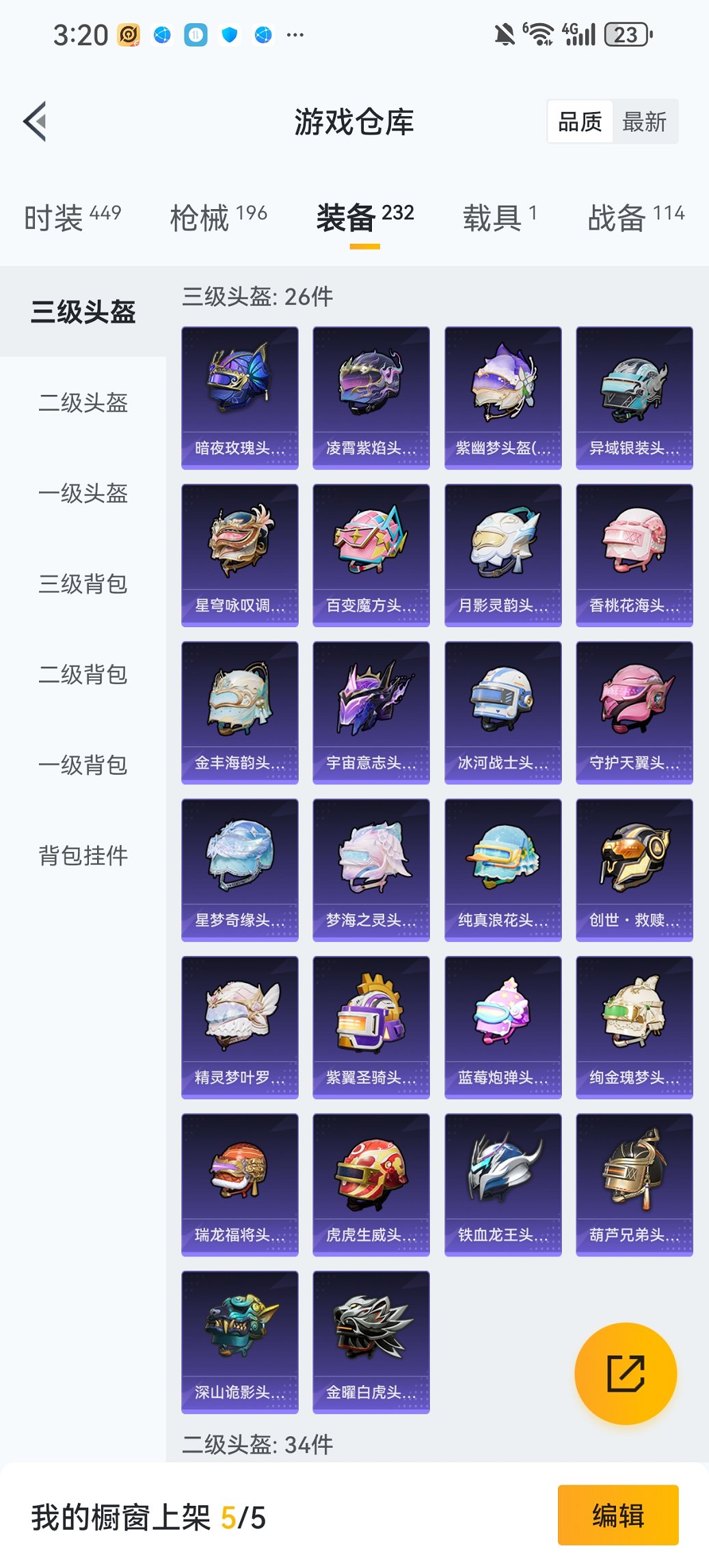Select the 暗夜玫瑰 helmet thumbnail
This screenshot has width=709, height=1568.
(x=239, y=398)
